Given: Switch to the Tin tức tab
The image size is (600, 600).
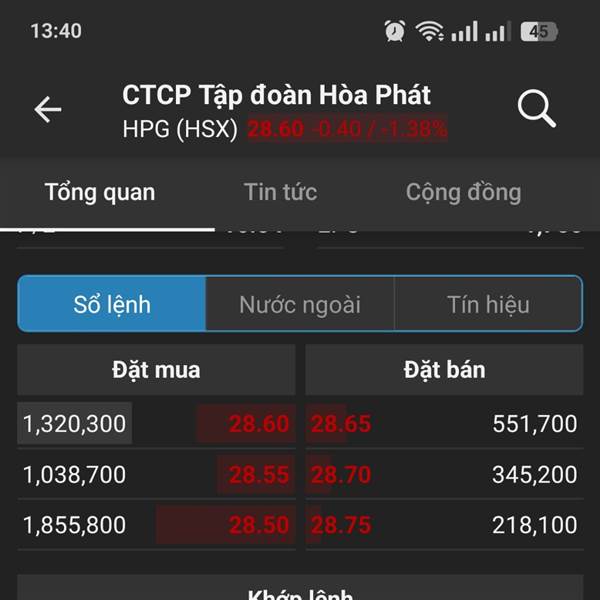Looking at the screenshot, I should point(280,192).
